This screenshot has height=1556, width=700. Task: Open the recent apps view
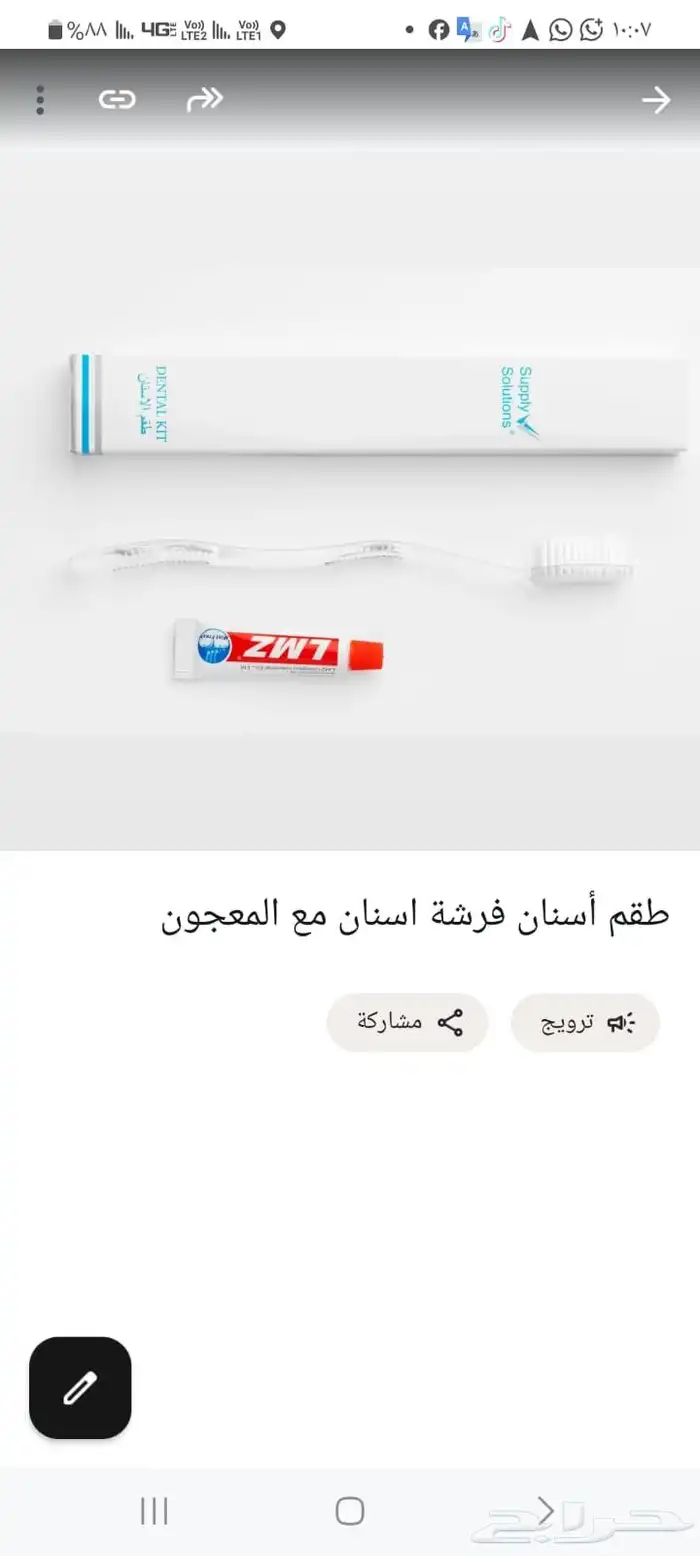point(154,1510)
